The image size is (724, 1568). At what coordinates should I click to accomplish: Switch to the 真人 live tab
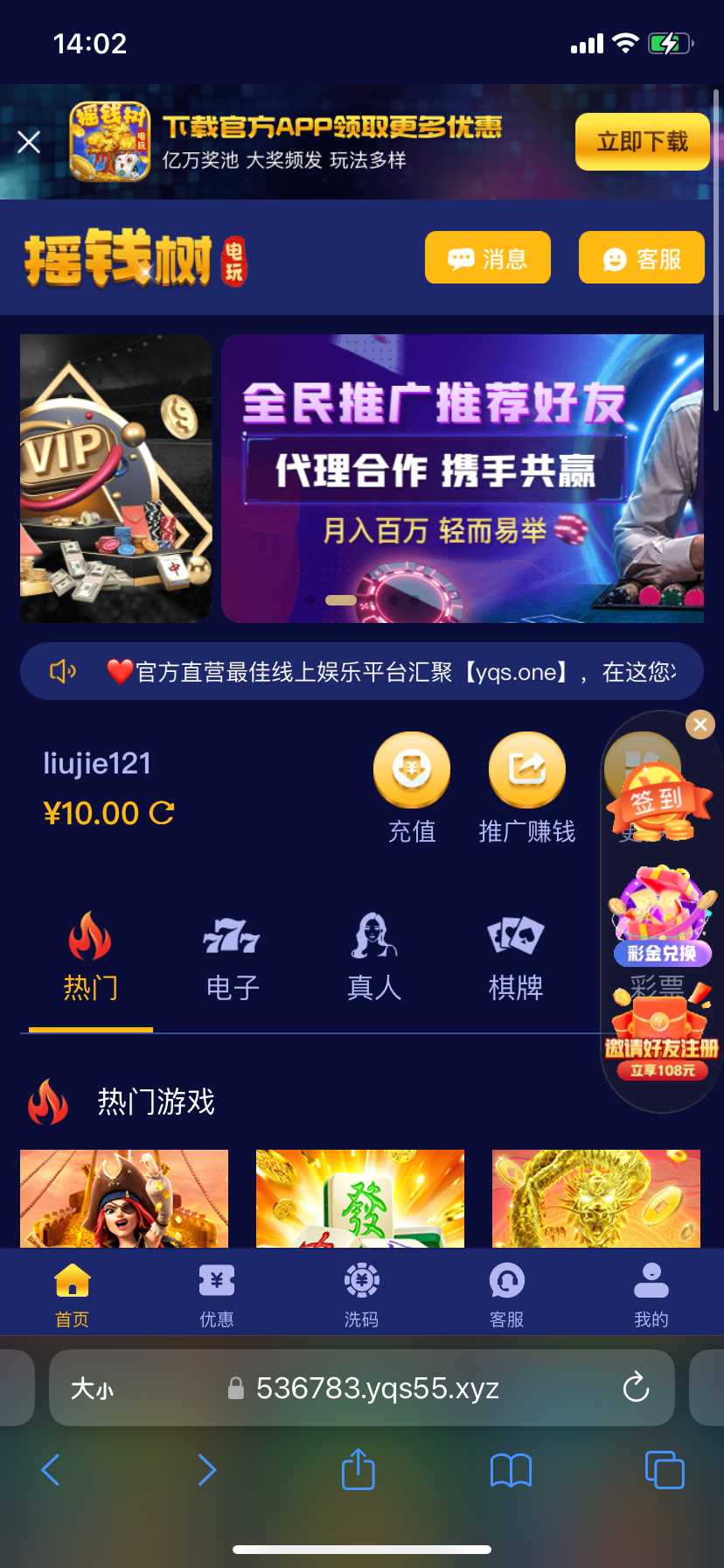coord(374,958)
